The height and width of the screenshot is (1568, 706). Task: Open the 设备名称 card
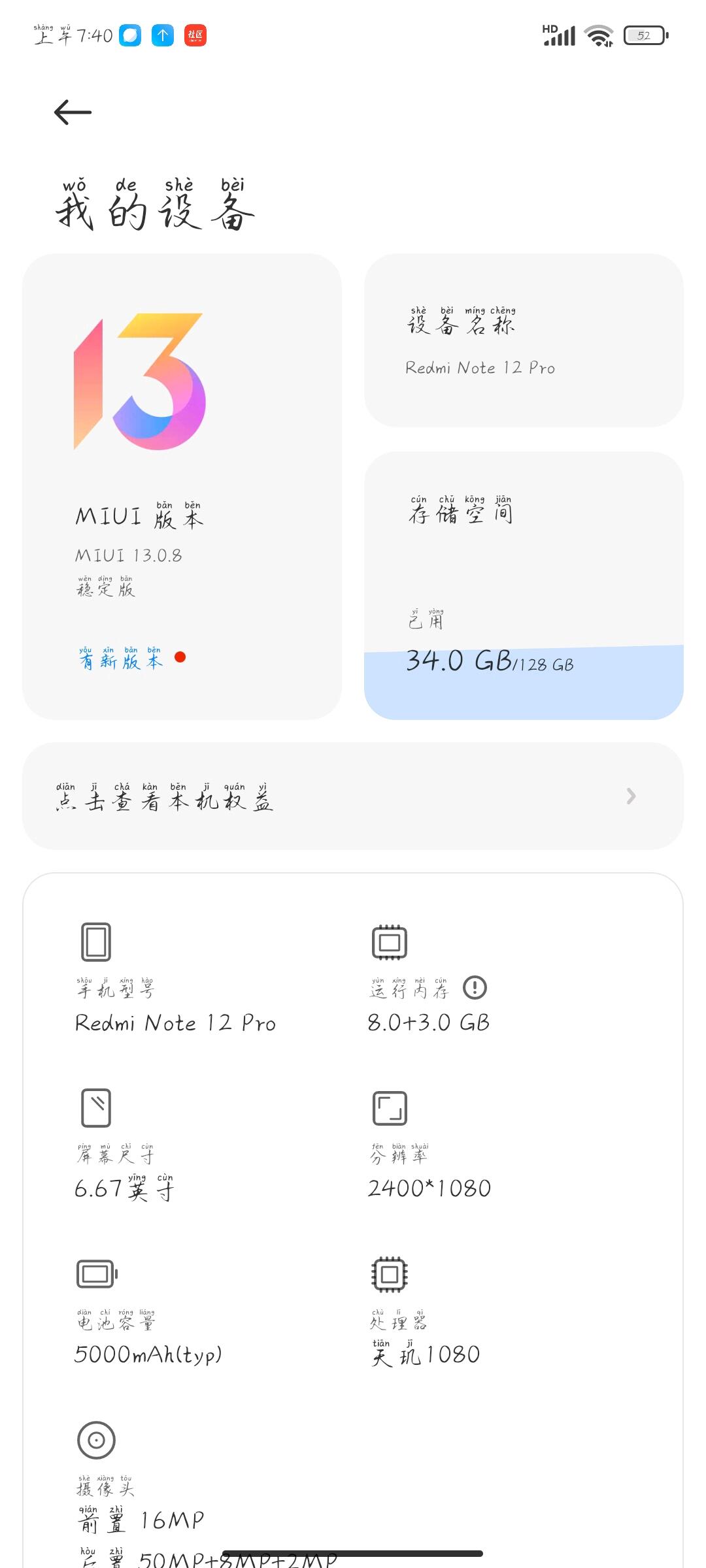(523, 340)
